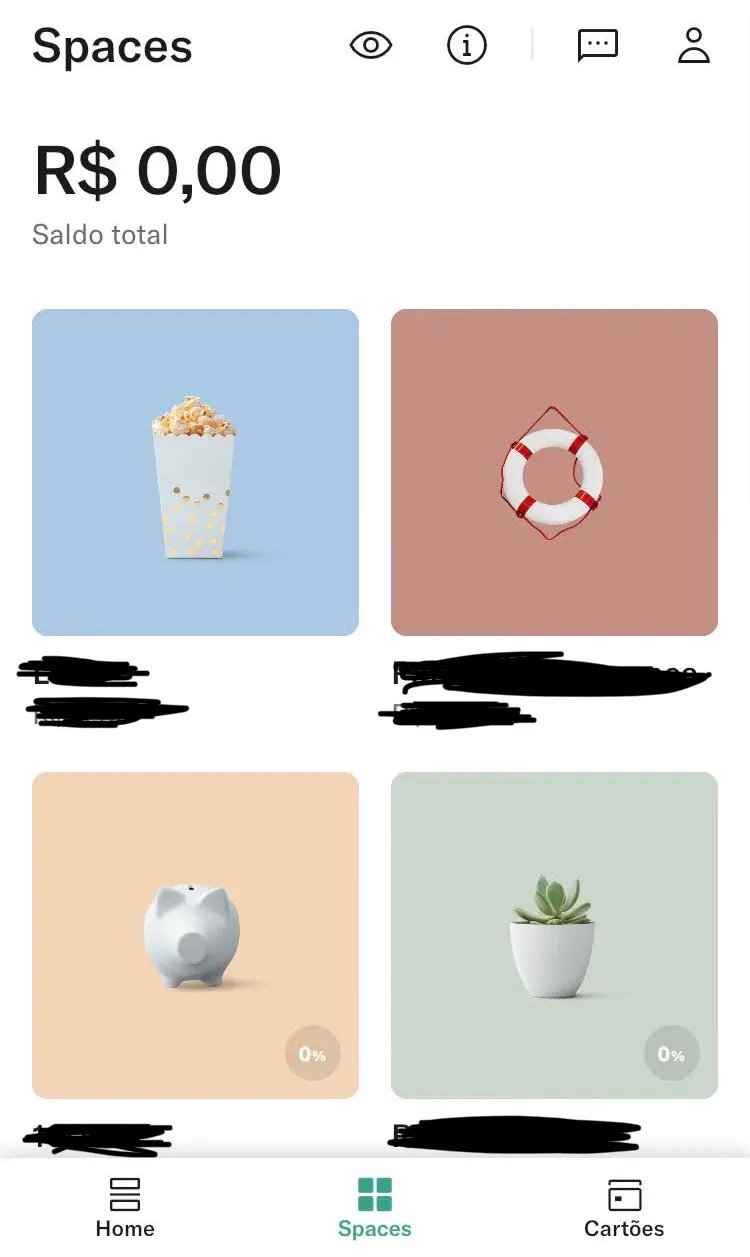Switch to the Home tab
750x1257 pixels.
pyautogui.click(x=125, y=1207)
